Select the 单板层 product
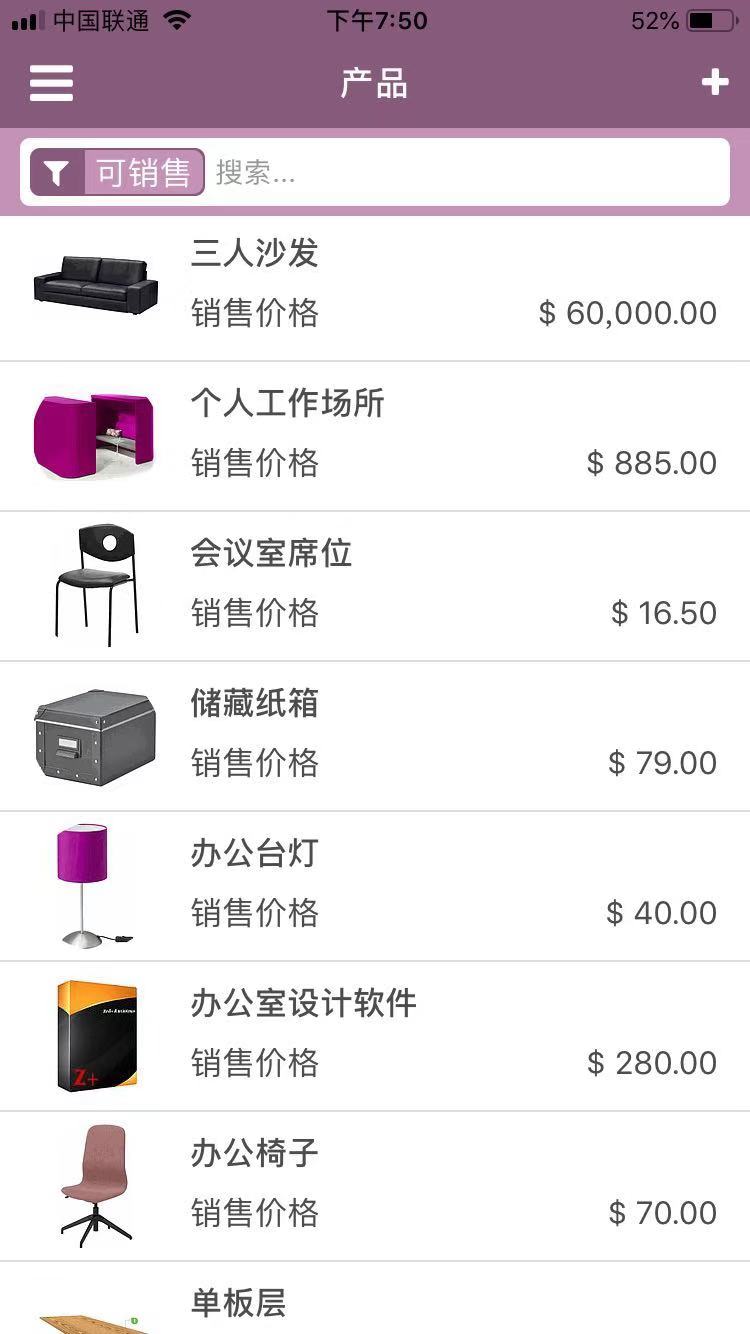This screenshot has width=750, height=1334. pos(375,1302)
